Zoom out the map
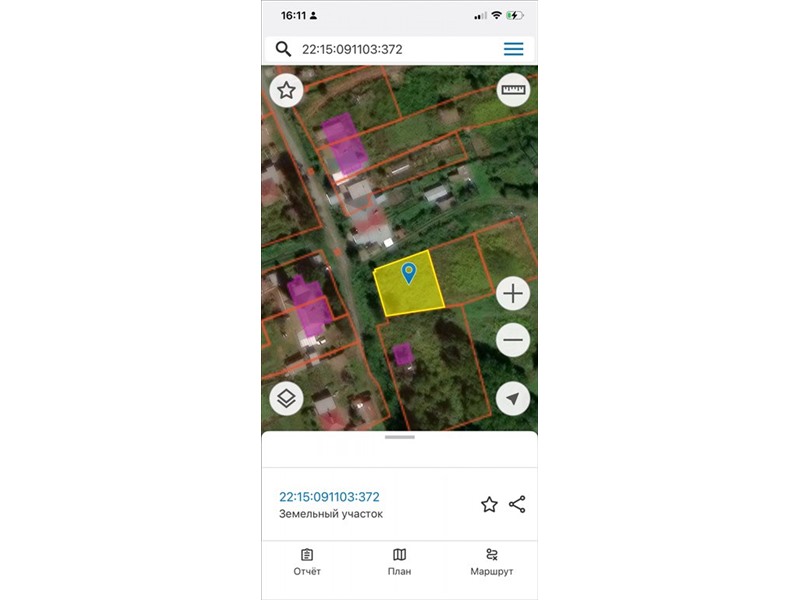The height and width of the screenshot is (600, 800). pos(513,340)
